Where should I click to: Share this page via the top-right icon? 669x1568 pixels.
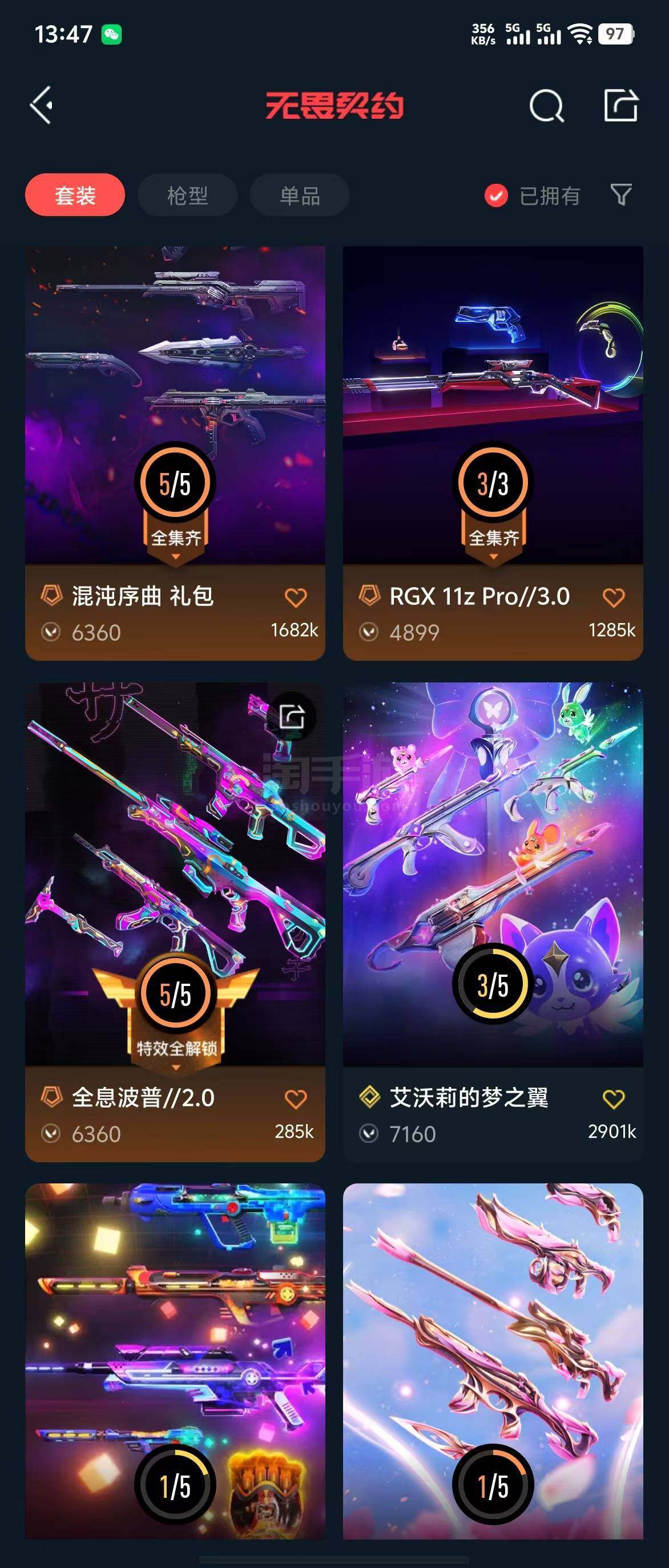click(620, 106)
